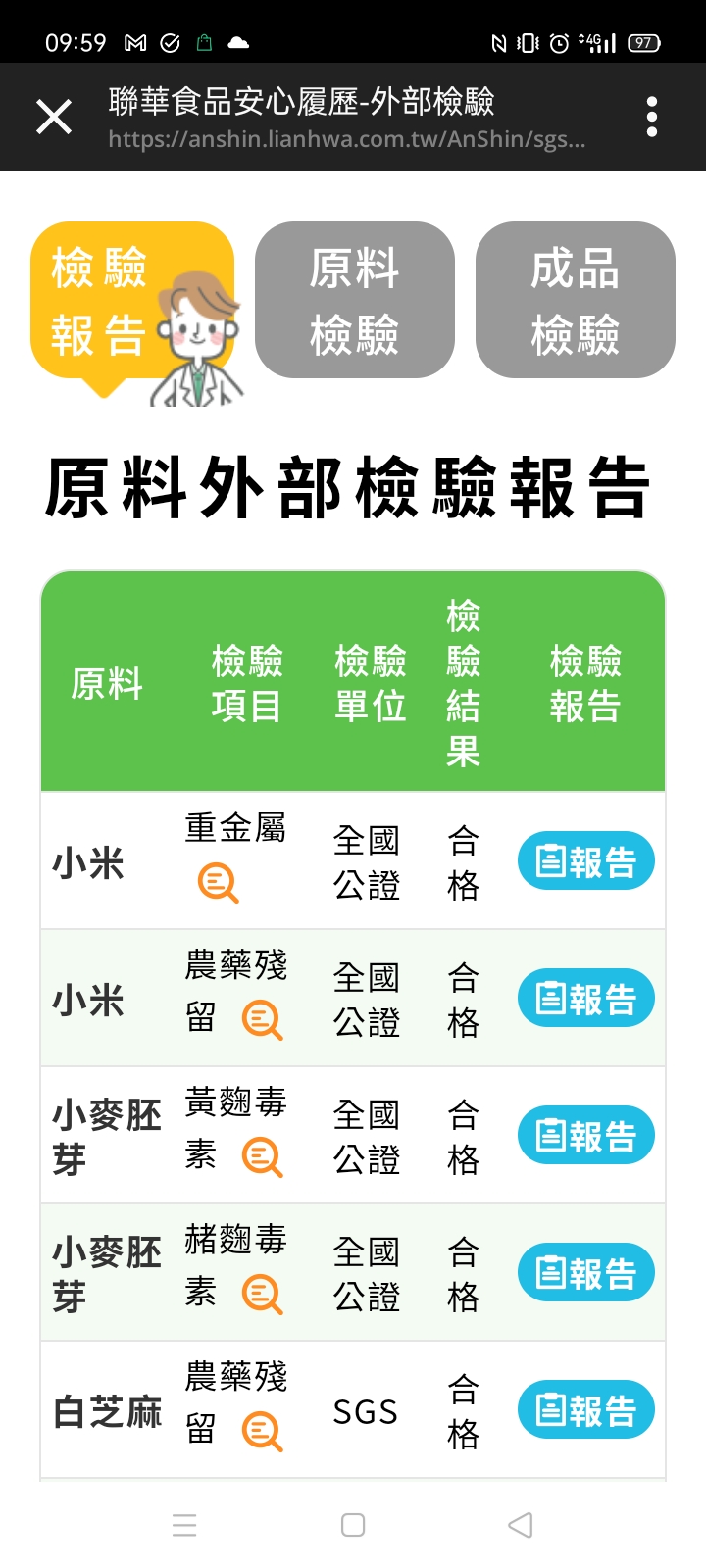Tap the magnifier icon for 白芝麻 農藥殘留
Image resolution: width=706 pixels, height=1568 pixels.
pos(262,1432)
